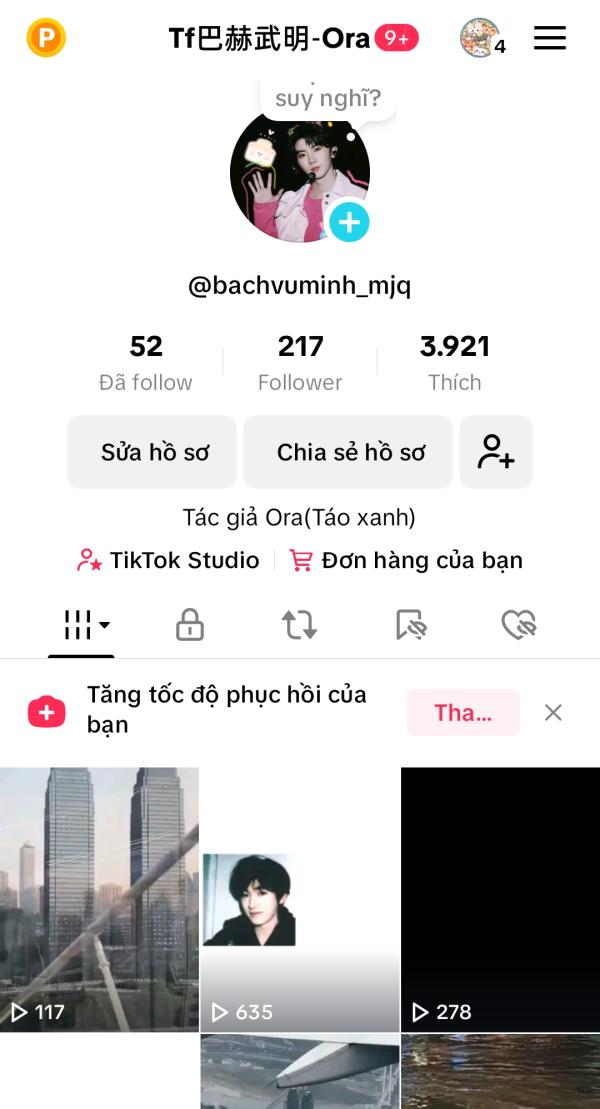600x1109 pixels.
Task: Open TikTok Studio
Action: coord(168,560)
